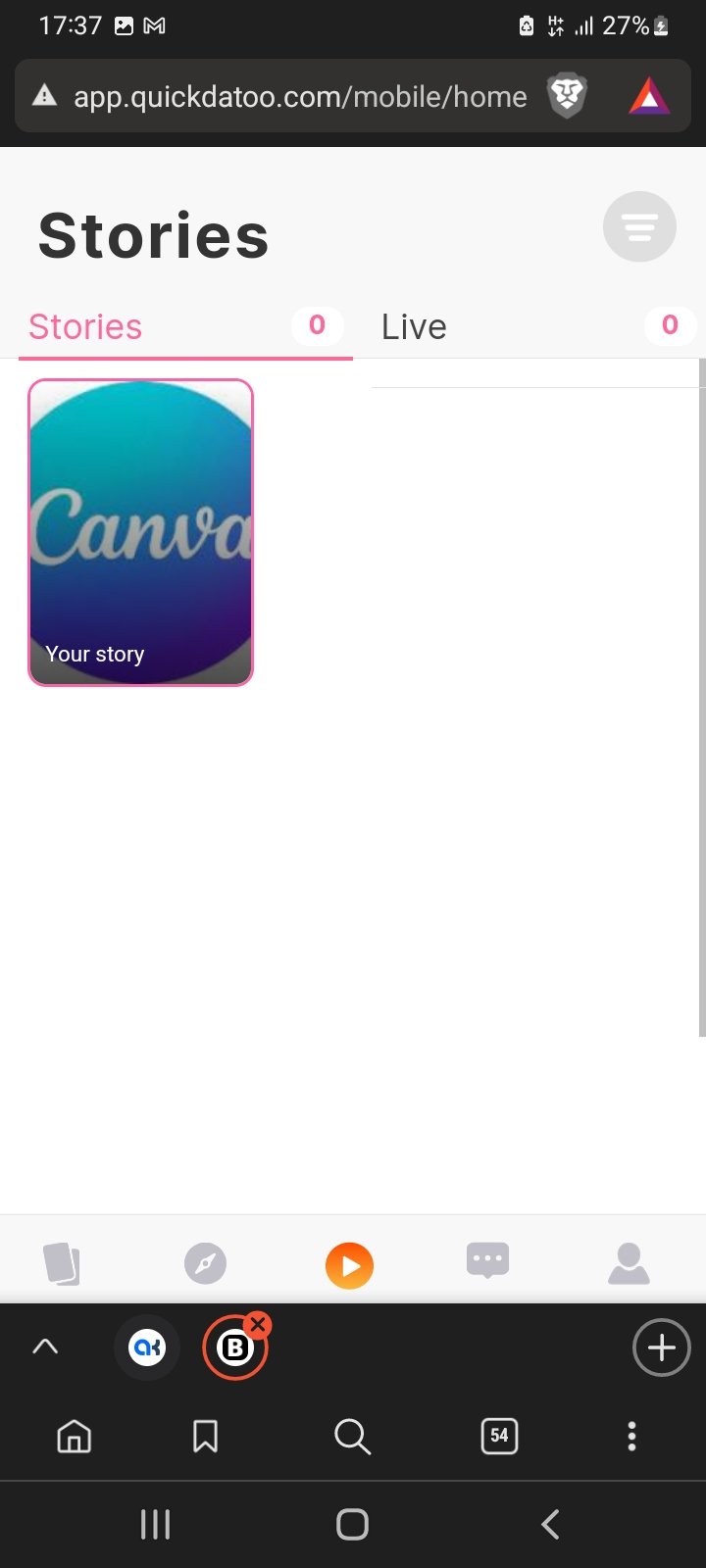Go to the compass explore tab
This screenshot has width=706, height=1568.
click(205, 1264)
